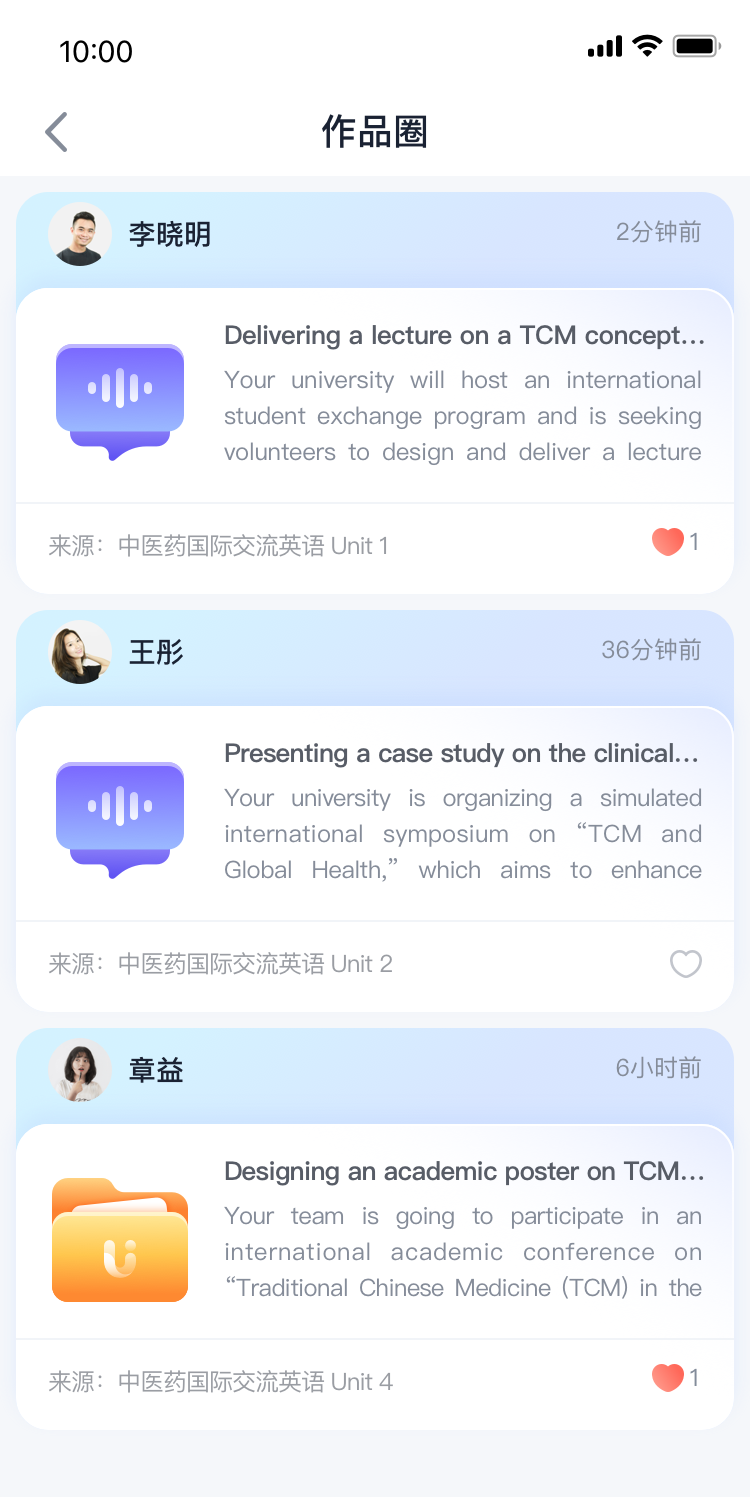
Task: Unlike 李晓明's Unit 1 post
Action: 668,542
